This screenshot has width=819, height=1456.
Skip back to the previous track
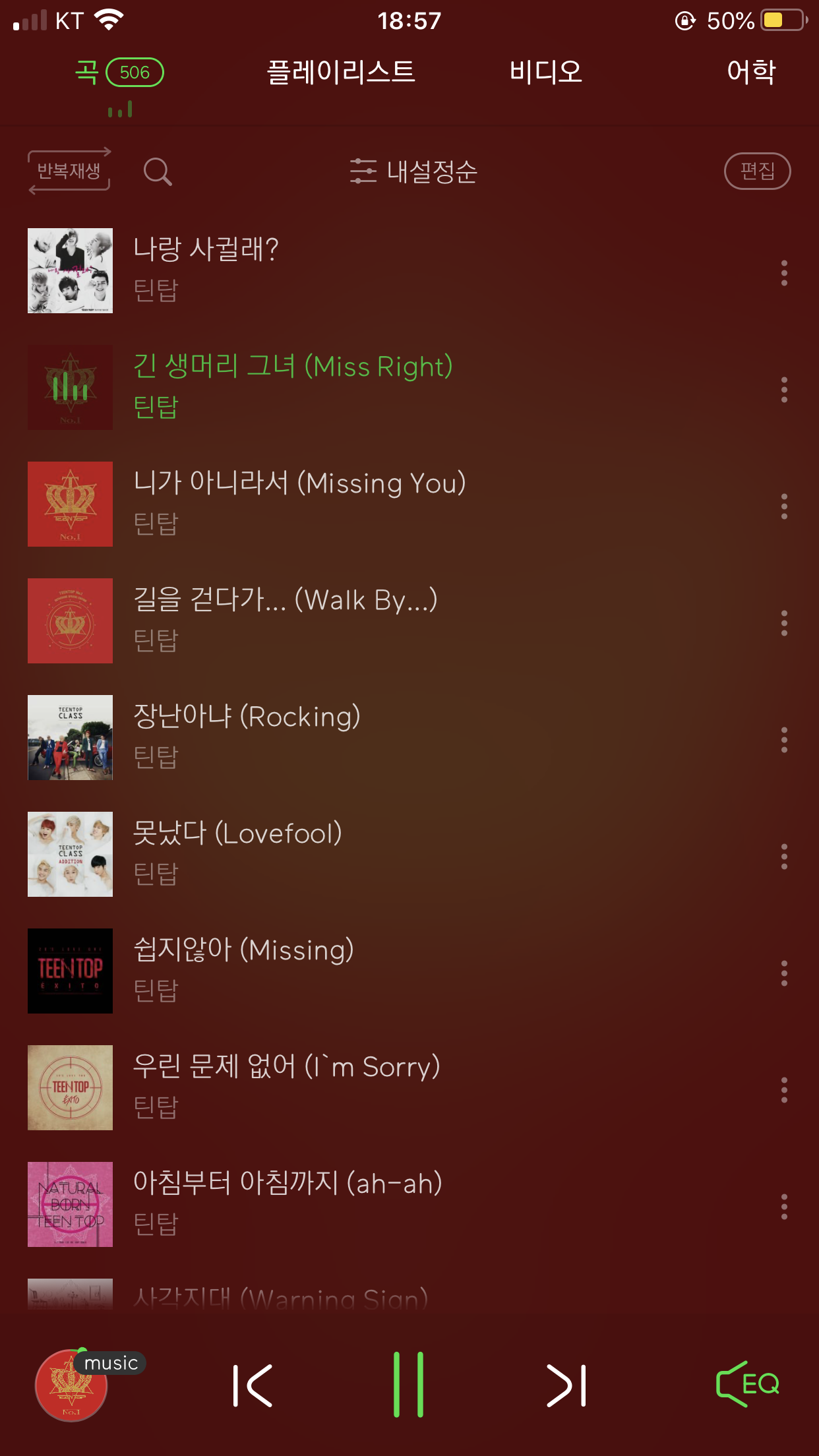(x=253, y=1385)
